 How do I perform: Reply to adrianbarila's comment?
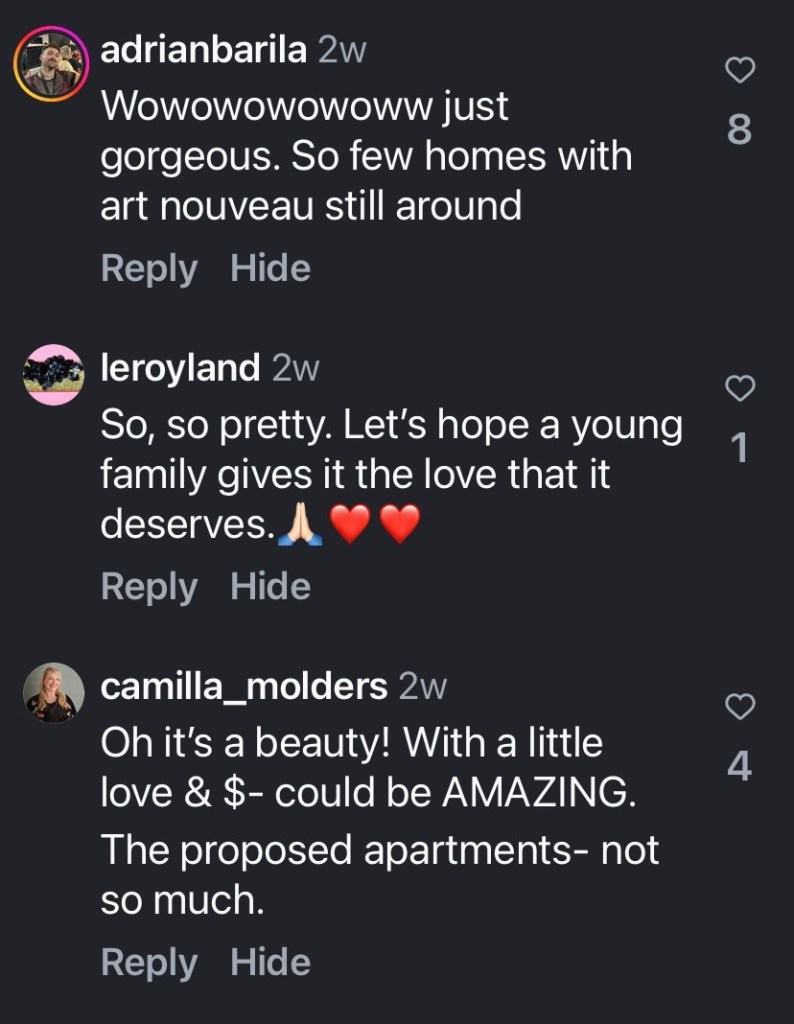point(148,268)
